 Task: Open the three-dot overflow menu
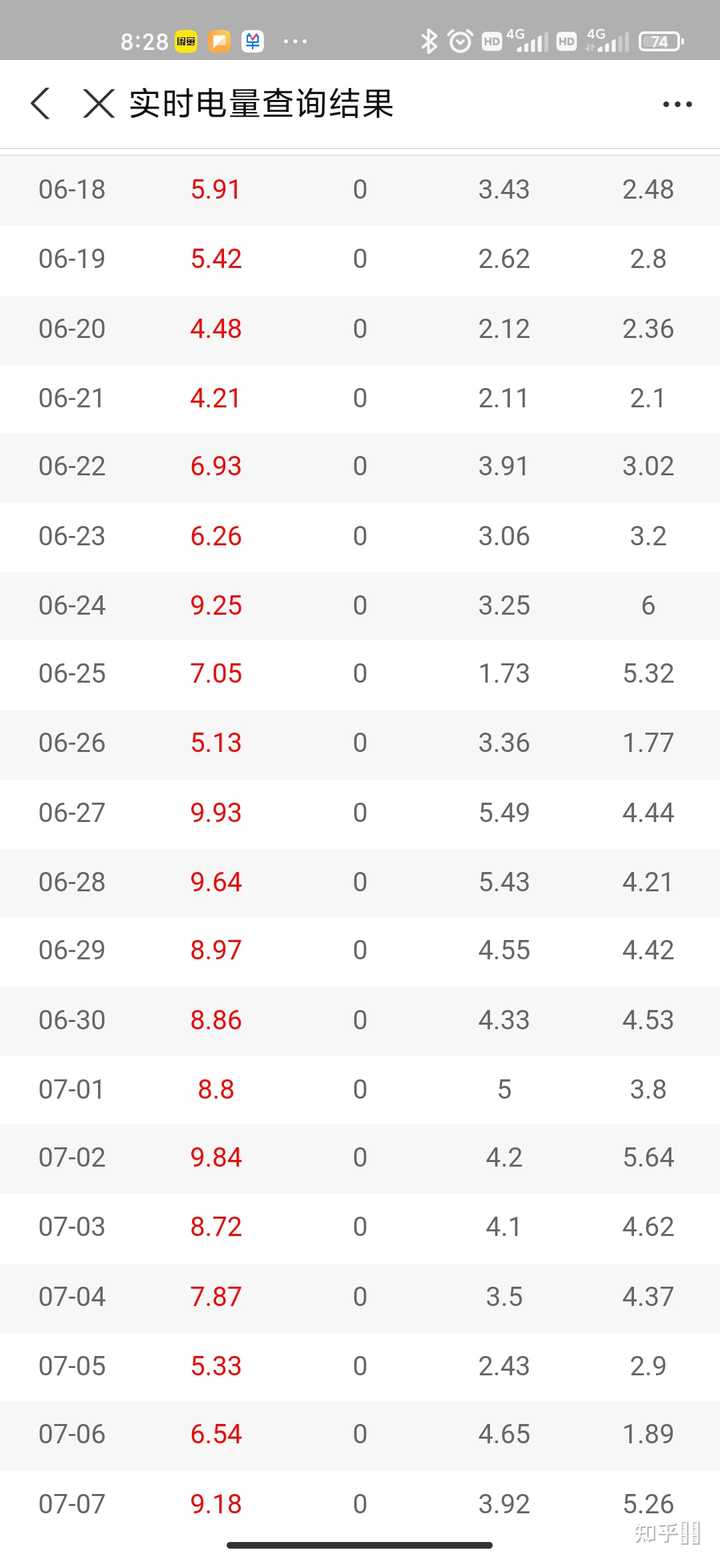[x=677, y=104]
